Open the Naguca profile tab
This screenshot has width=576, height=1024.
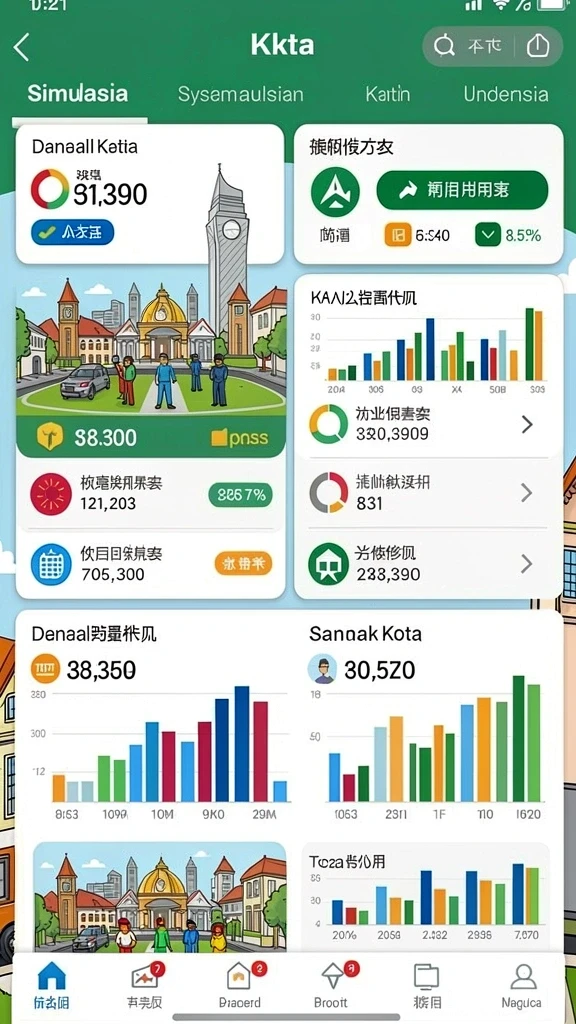point(521,985)
